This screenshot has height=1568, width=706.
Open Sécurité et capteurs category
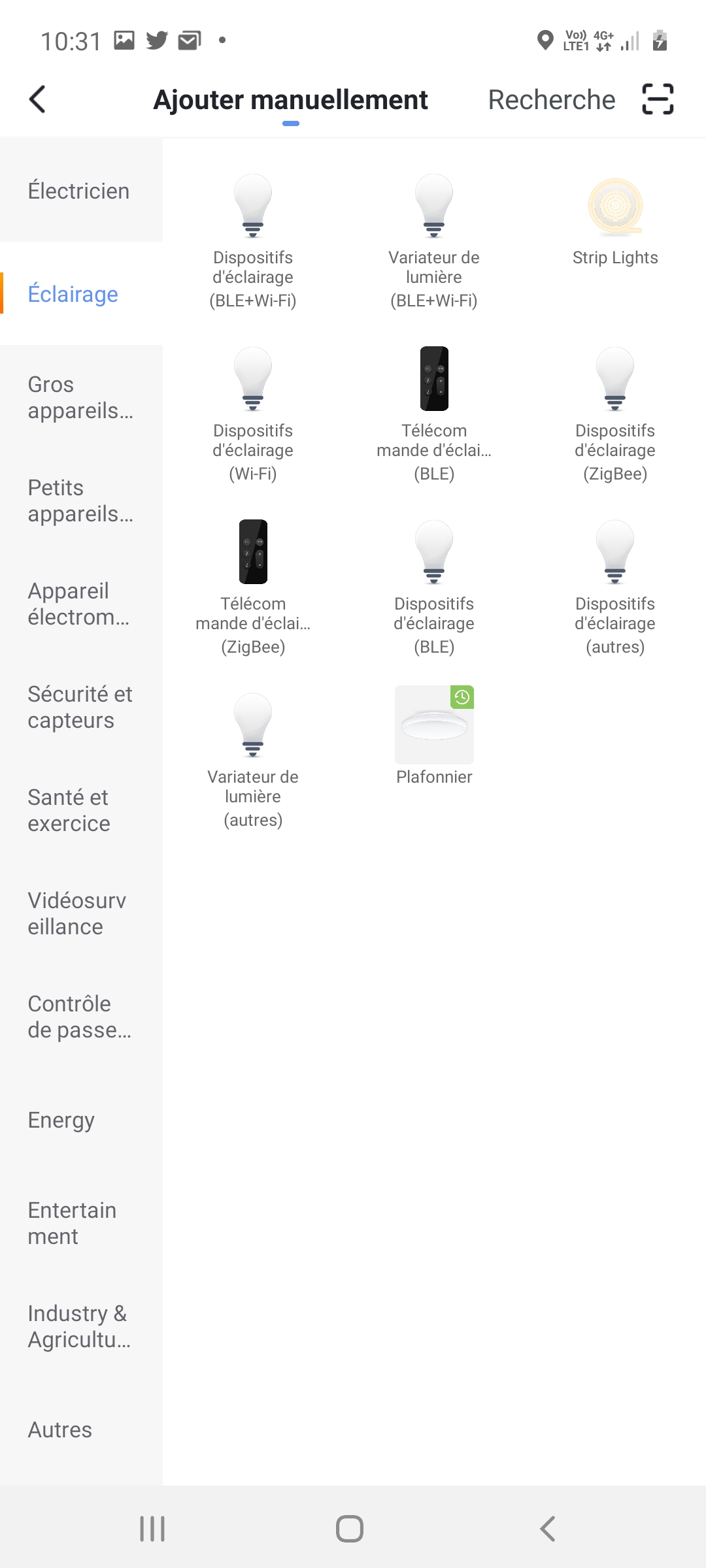(81, 707)
